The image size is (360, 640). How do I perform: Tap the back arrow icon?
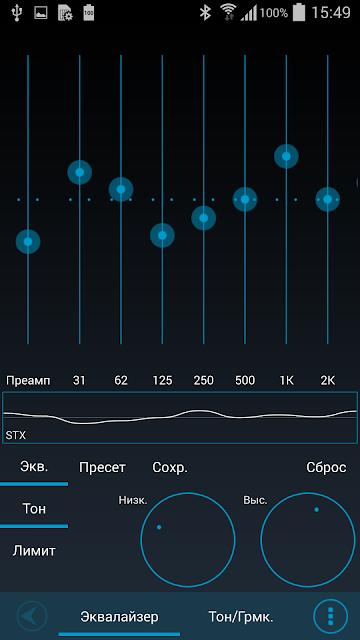pyautogui.click(x=32, y=615)
